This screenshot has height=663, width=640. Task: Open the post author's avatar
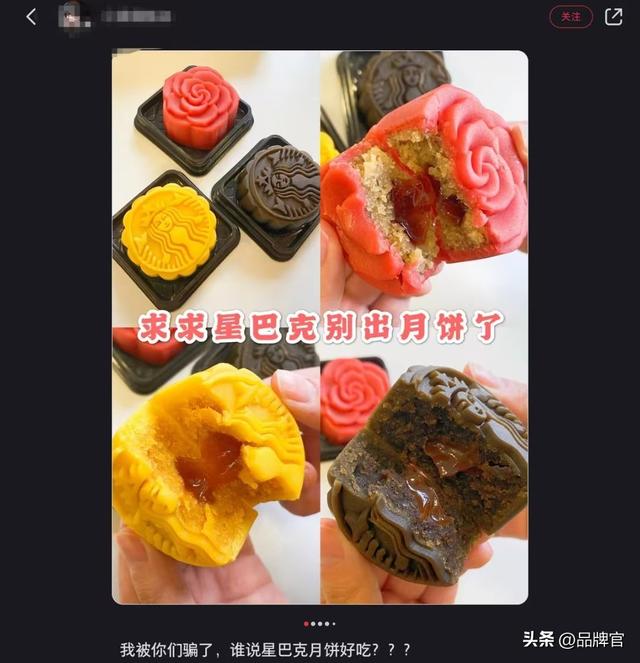click(70, 16)
